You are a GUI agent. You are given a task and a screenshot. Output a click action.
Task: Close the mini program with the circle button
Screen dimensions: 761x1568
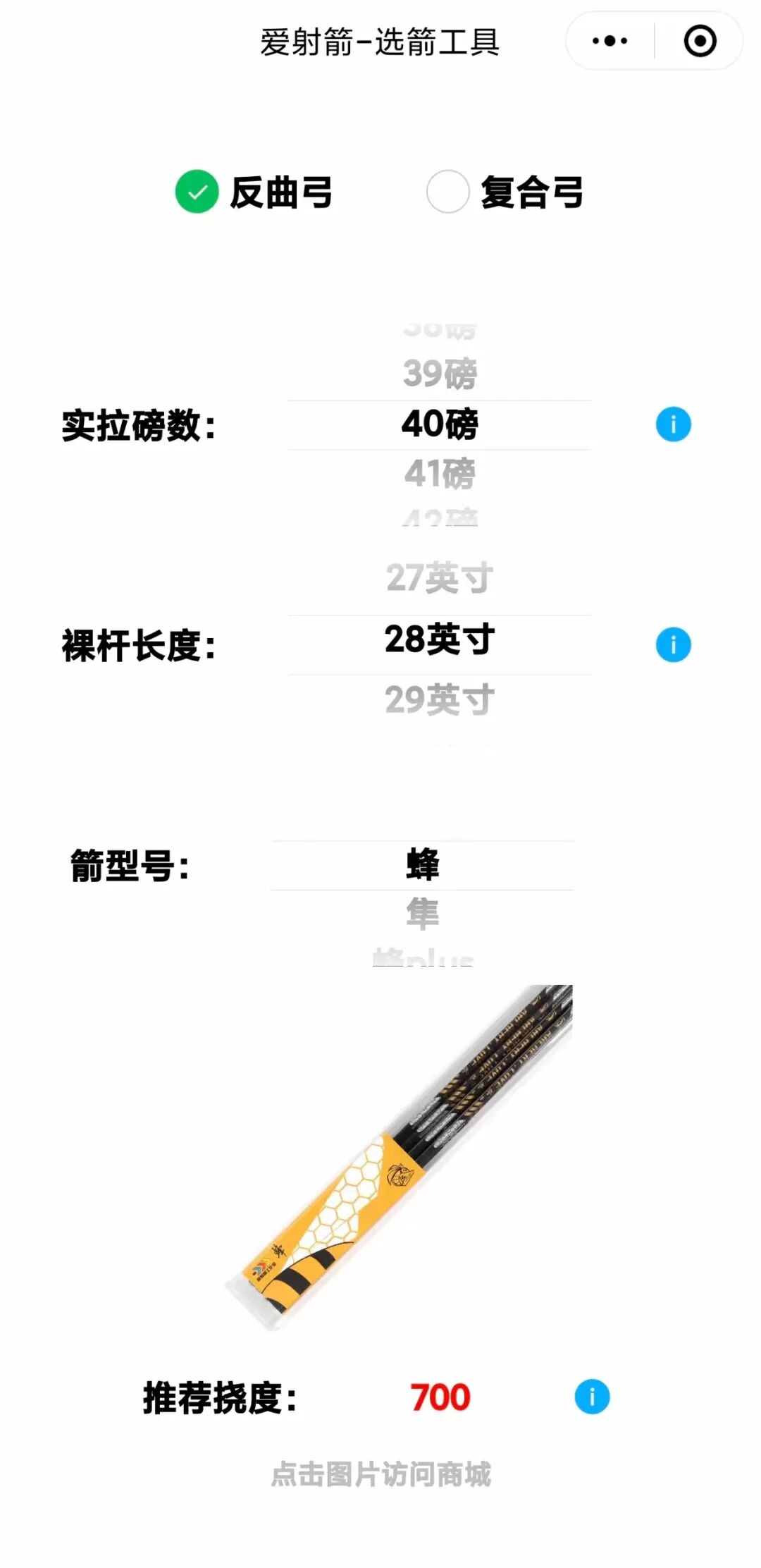700,41
